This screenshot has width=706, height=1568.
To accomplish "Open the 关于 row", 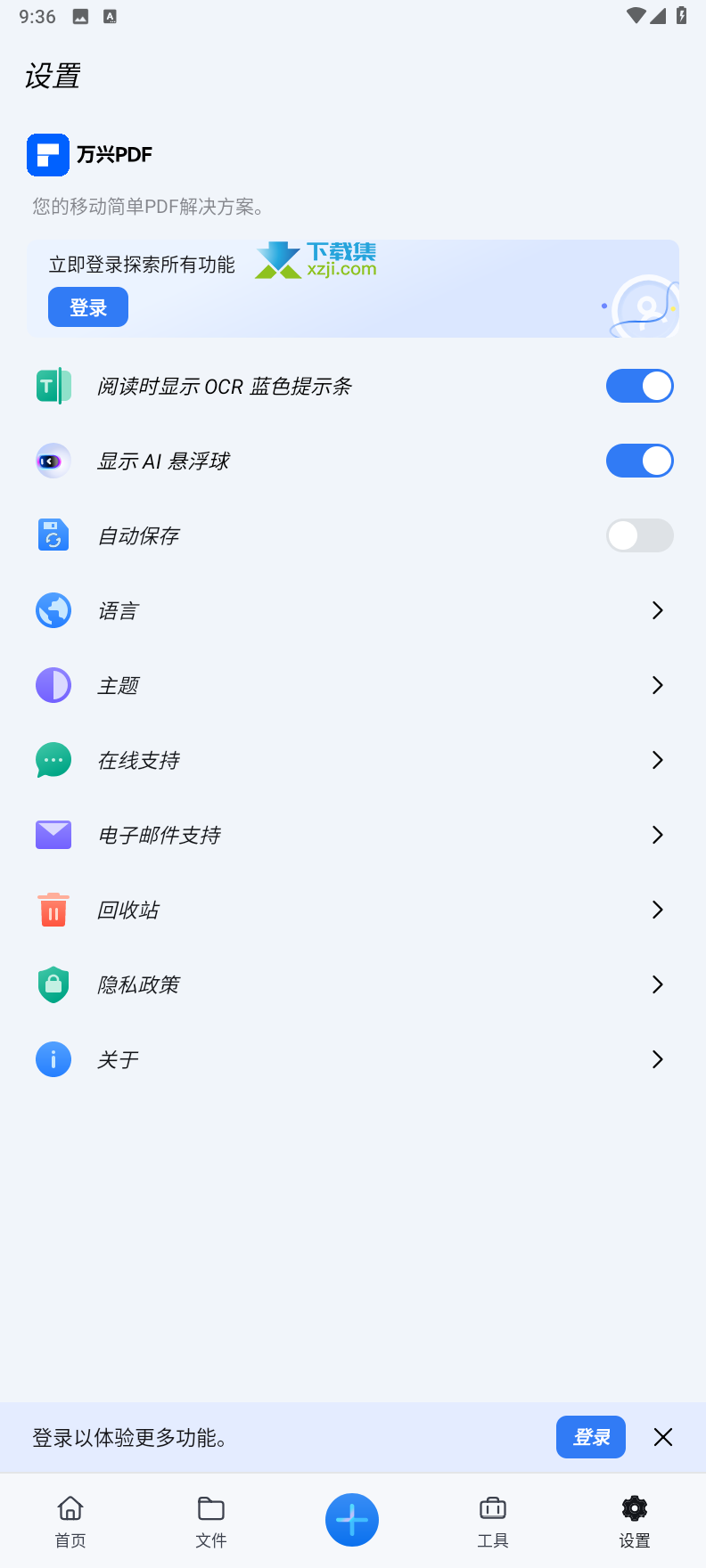I will point(353,1059).
